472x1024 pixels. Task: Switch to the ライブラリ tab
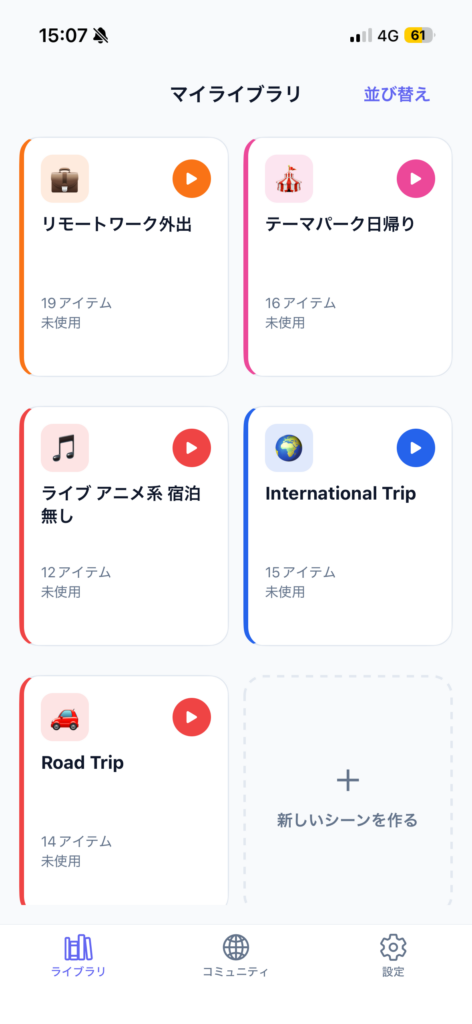78,955
